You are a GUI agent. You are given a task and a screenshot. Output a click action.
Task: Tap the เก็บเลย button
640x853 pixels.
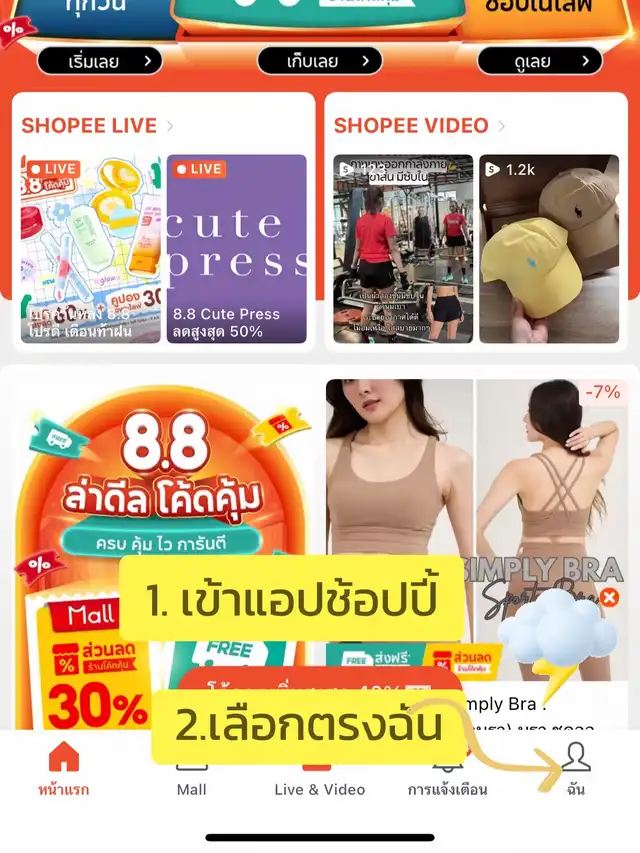(320, 61)
